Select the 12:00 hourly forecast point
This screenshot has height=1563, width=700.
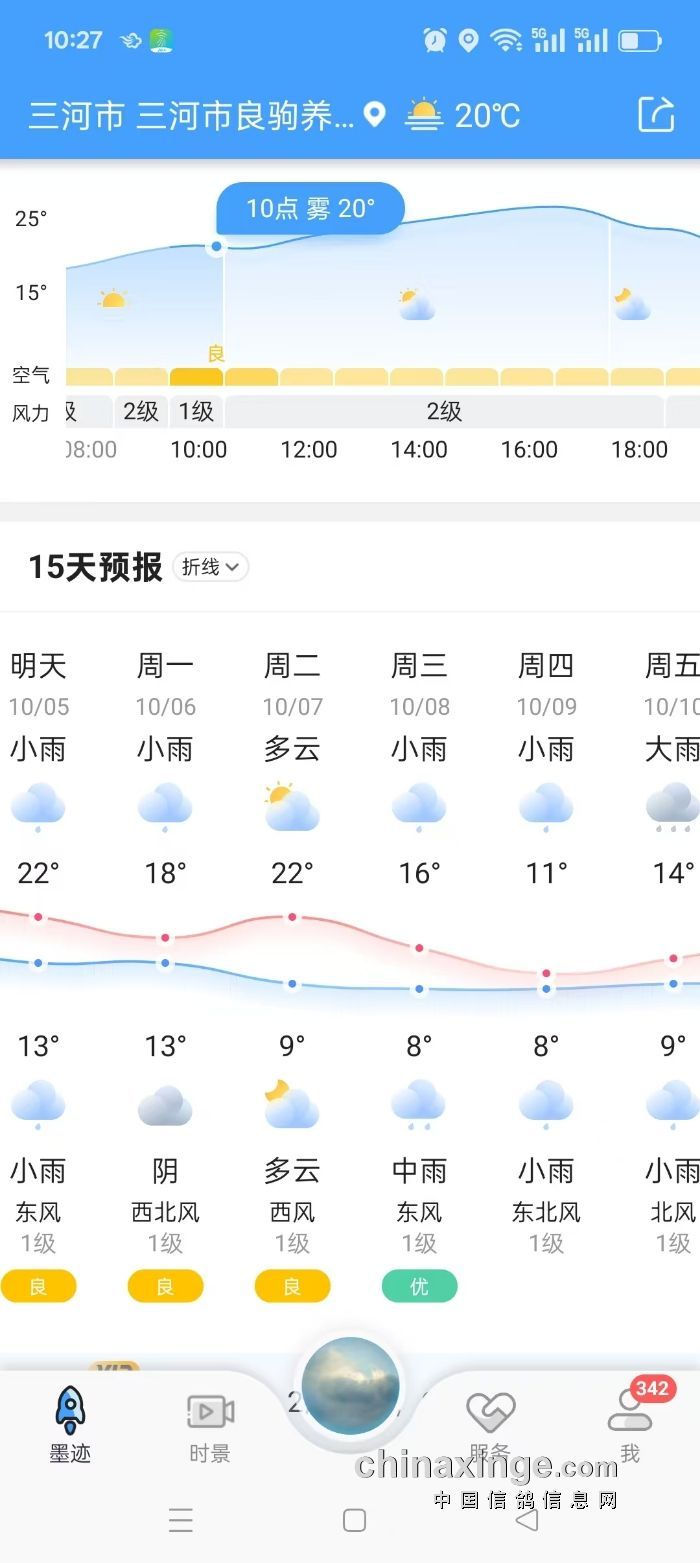(x=309, y=449)
